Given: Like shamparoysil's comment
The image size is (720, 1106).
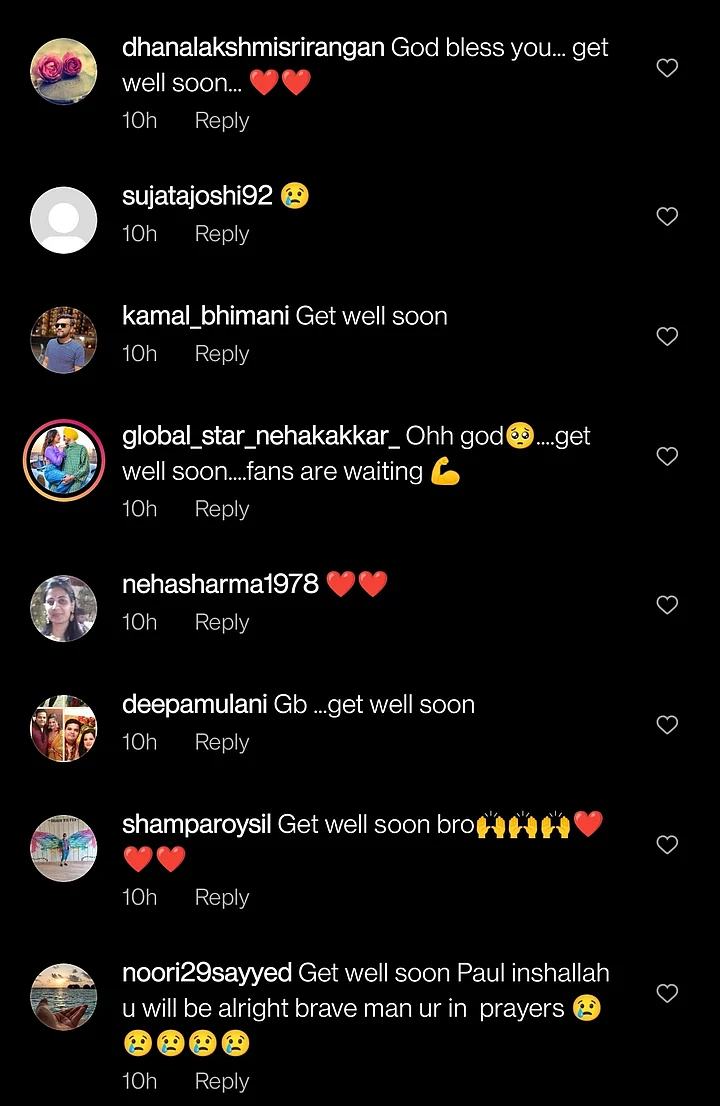Looking at the screenshot, I should tap(667, 845).
